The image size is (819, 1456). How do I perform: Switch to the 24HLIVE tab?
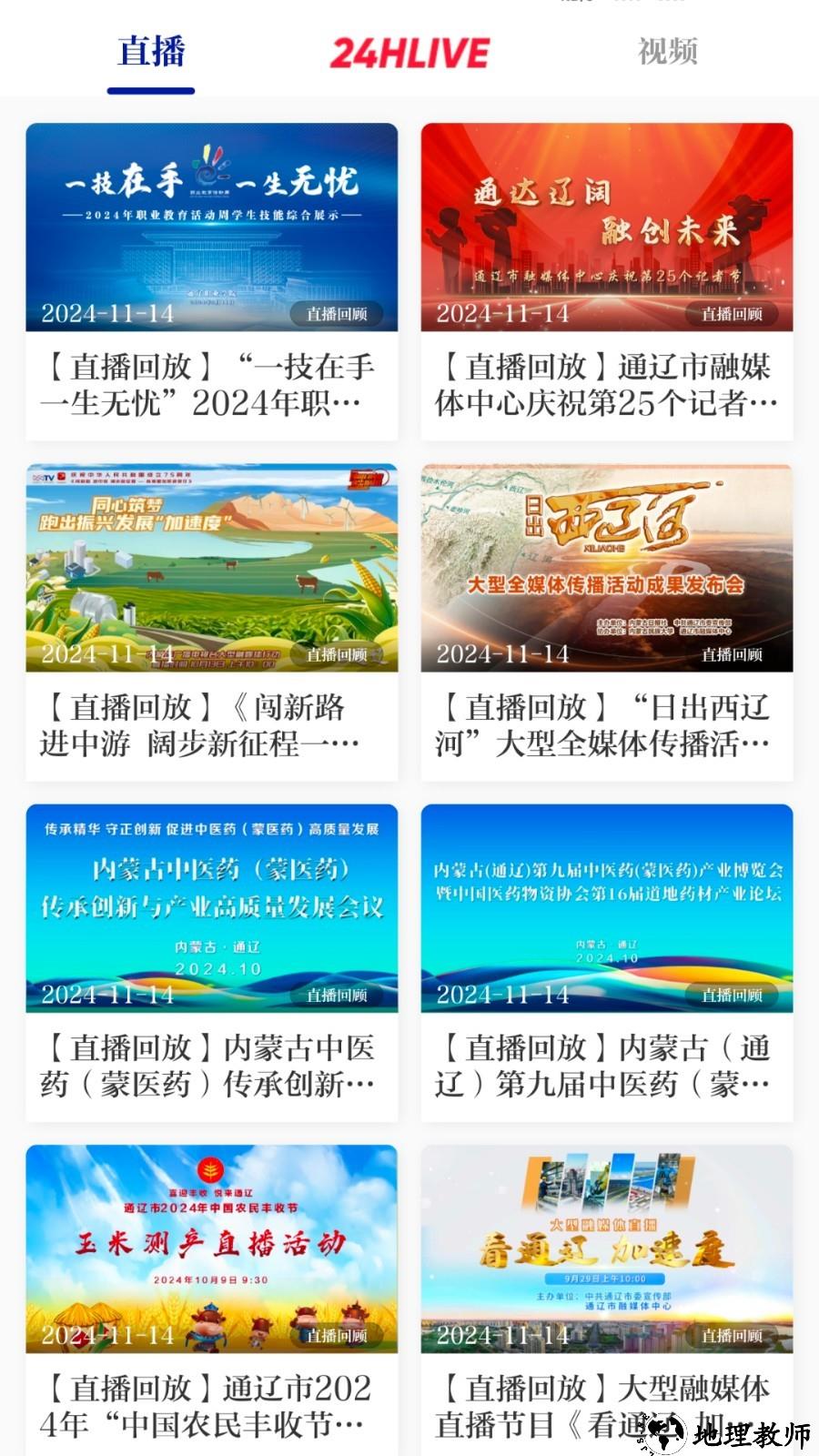click(x=409, y=53)
